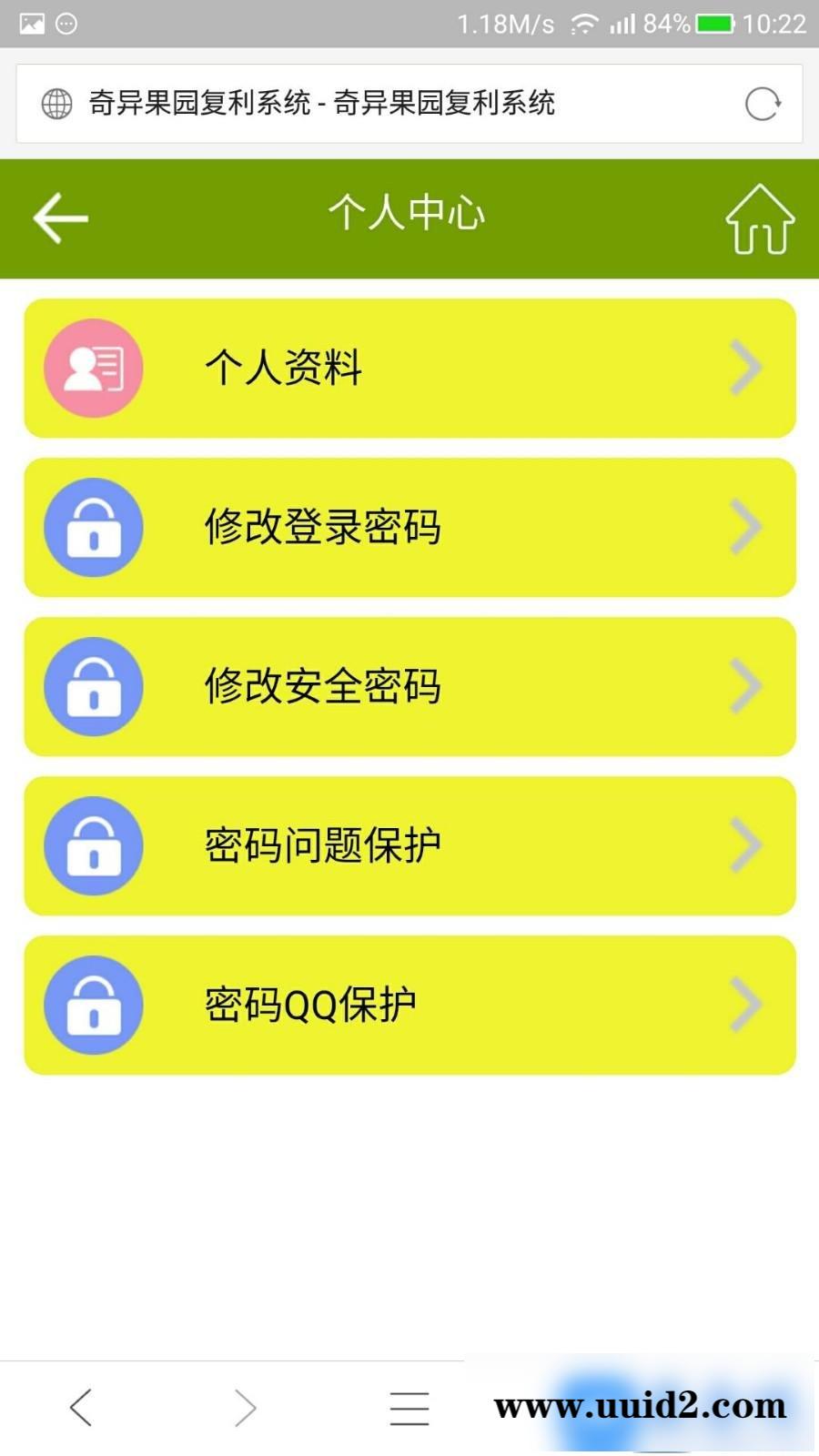Tap the back arrow in the green header

59,218
